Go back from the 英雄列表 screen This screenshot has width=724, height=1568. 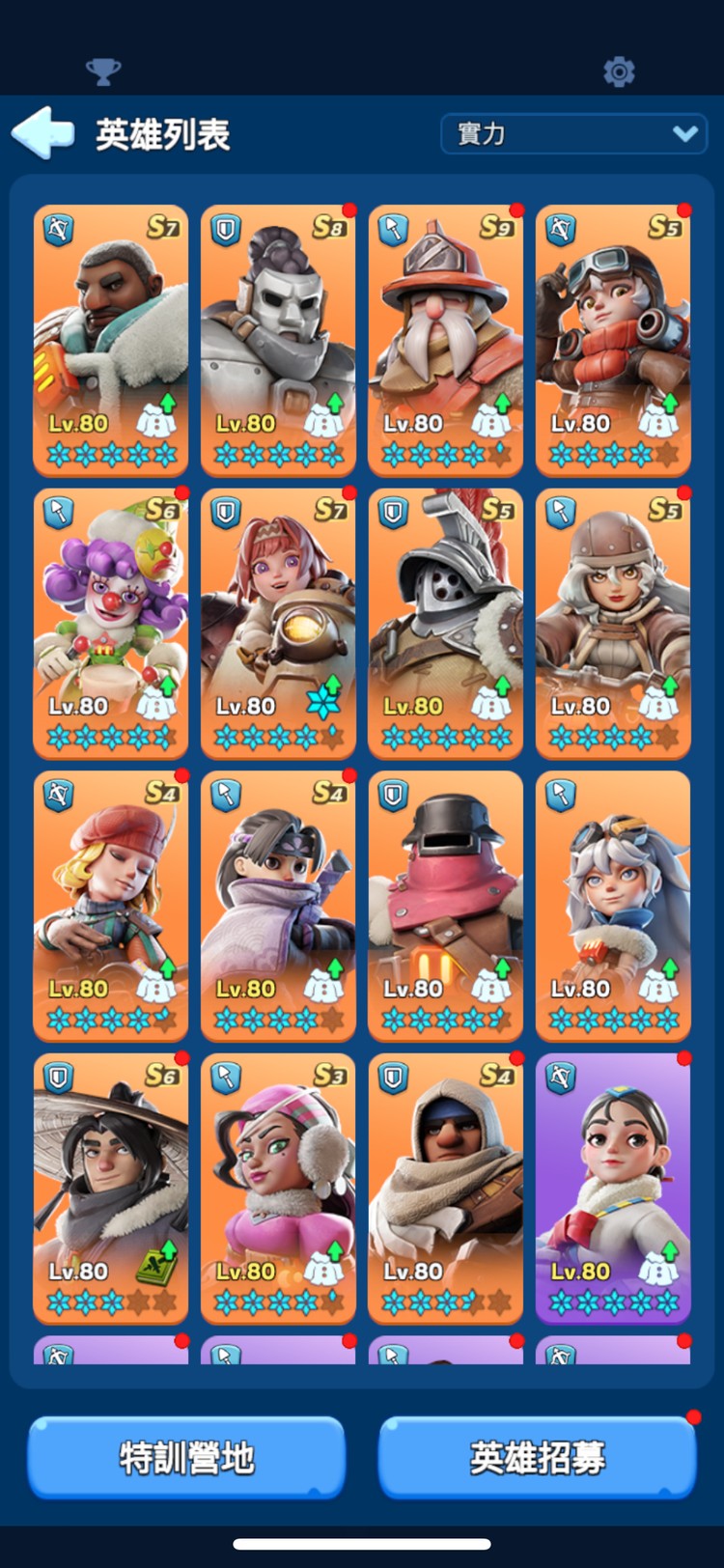click(x=42, y=133)
